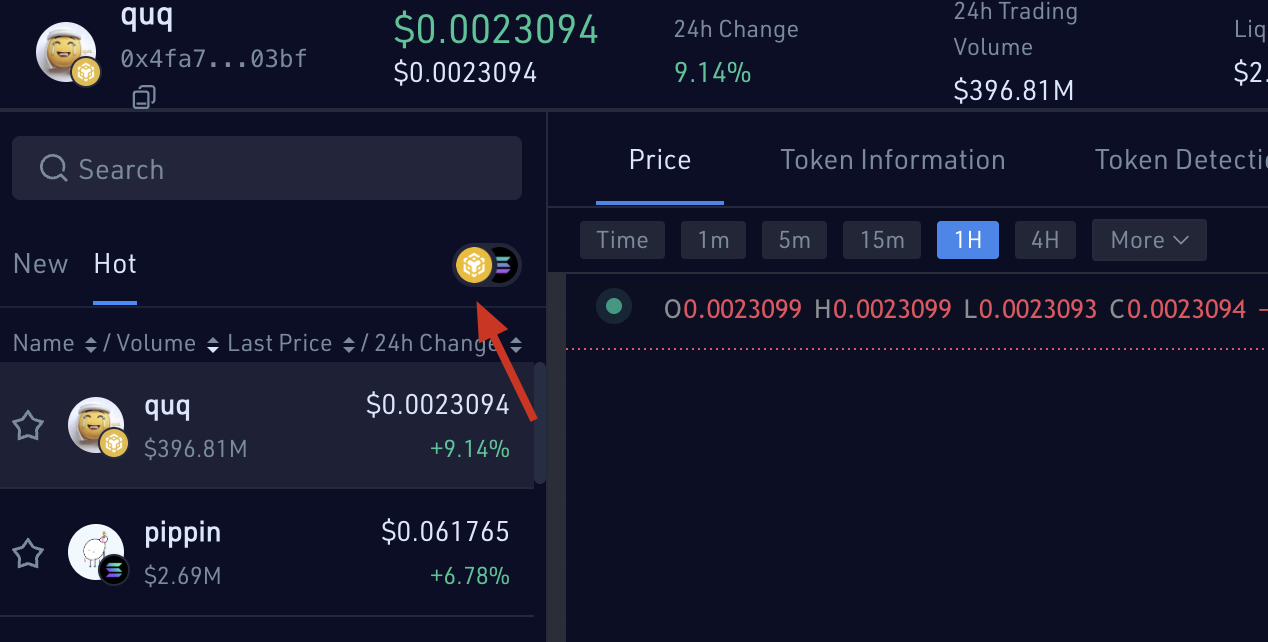Select the Hot tab
This screenshot has width=1268, height=642.
point(115,264)
